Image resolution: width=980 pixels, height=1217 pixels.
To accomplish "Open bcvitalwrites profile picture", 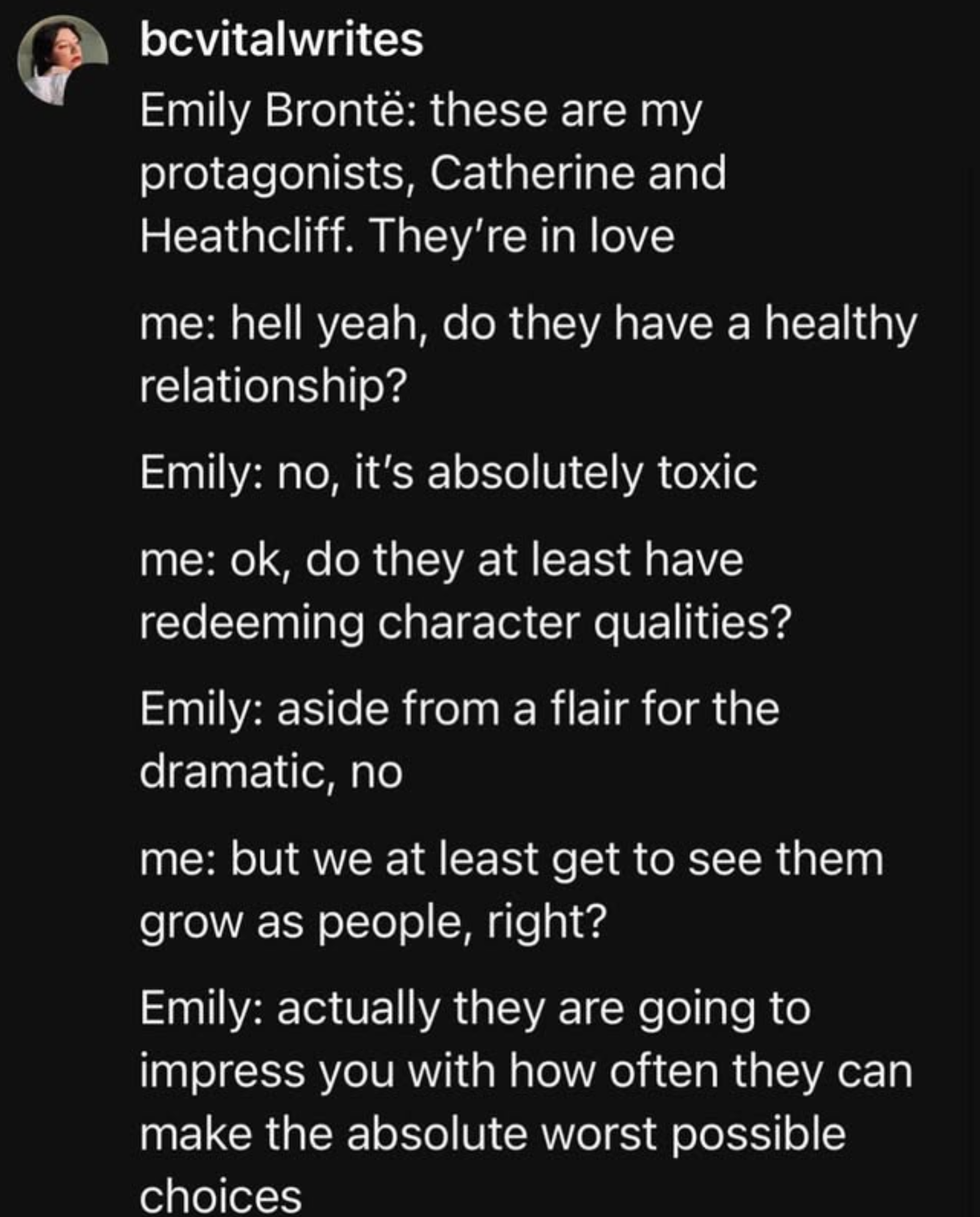I will coord(62,60).
